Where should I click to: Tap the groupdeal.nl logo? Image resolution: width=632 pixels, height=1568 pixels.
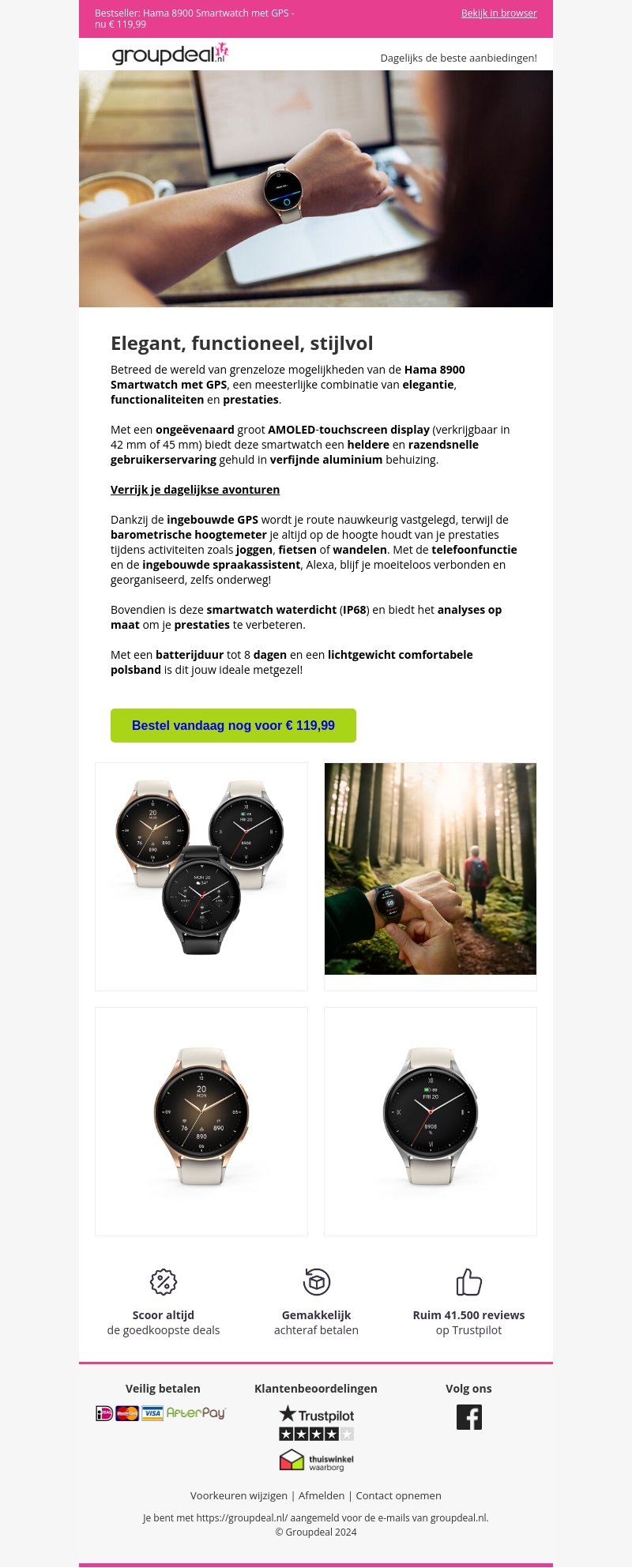[x=170, y=55]
